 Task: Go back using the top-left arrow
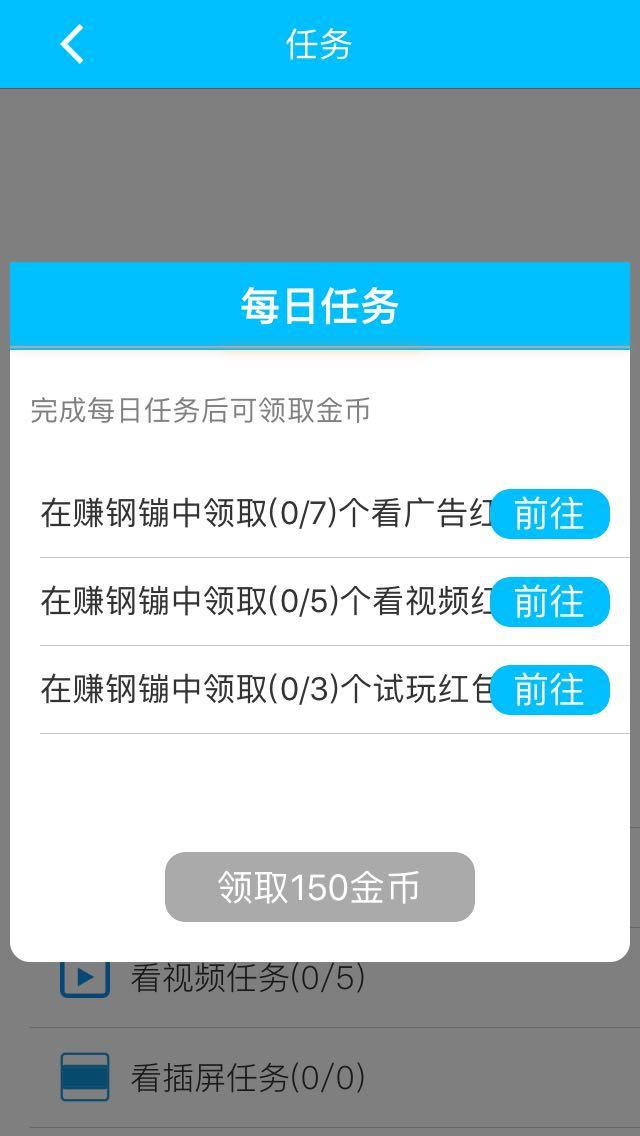[x=72, y=45]
